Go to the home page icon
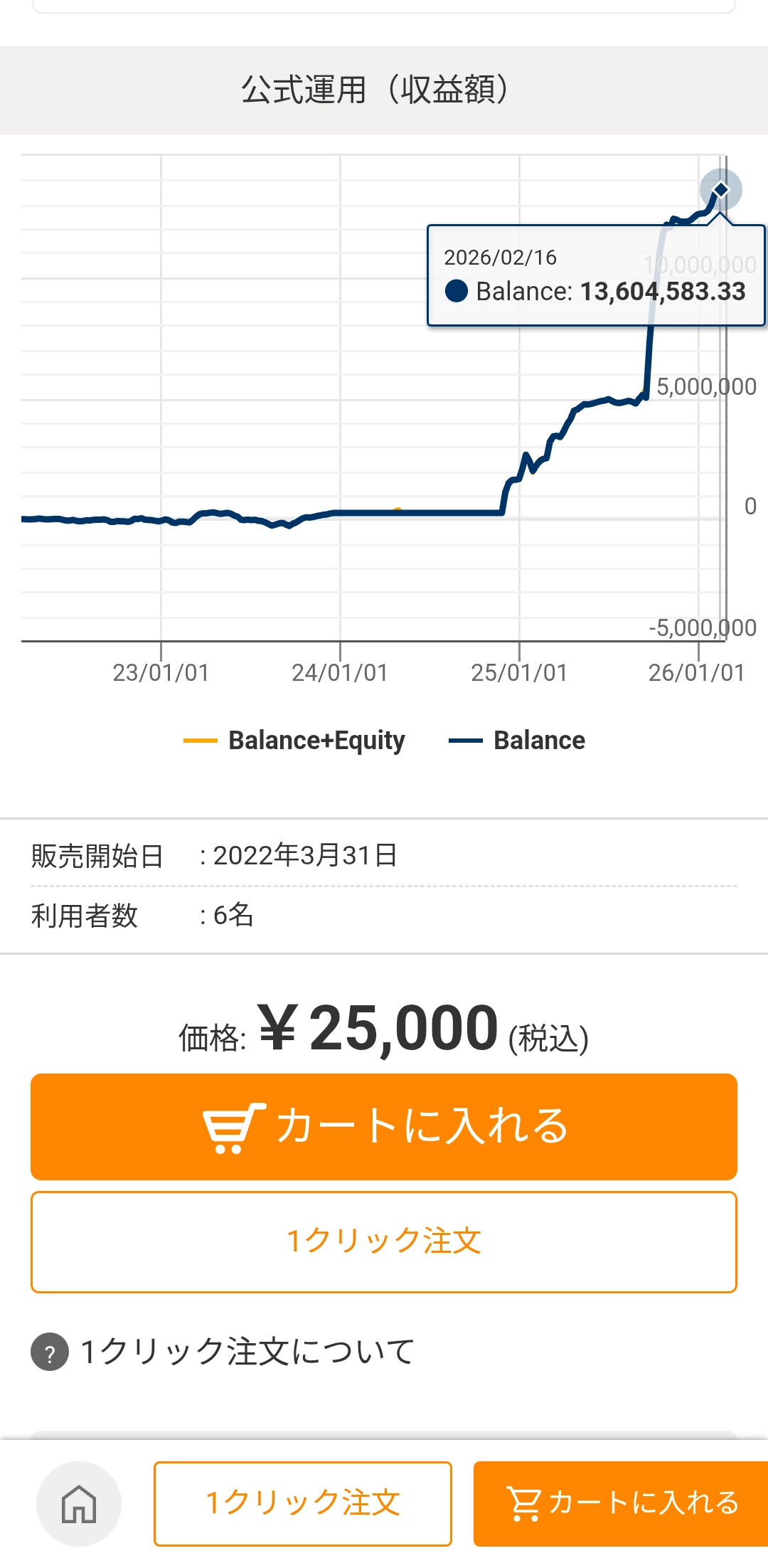 point(79,1504)
